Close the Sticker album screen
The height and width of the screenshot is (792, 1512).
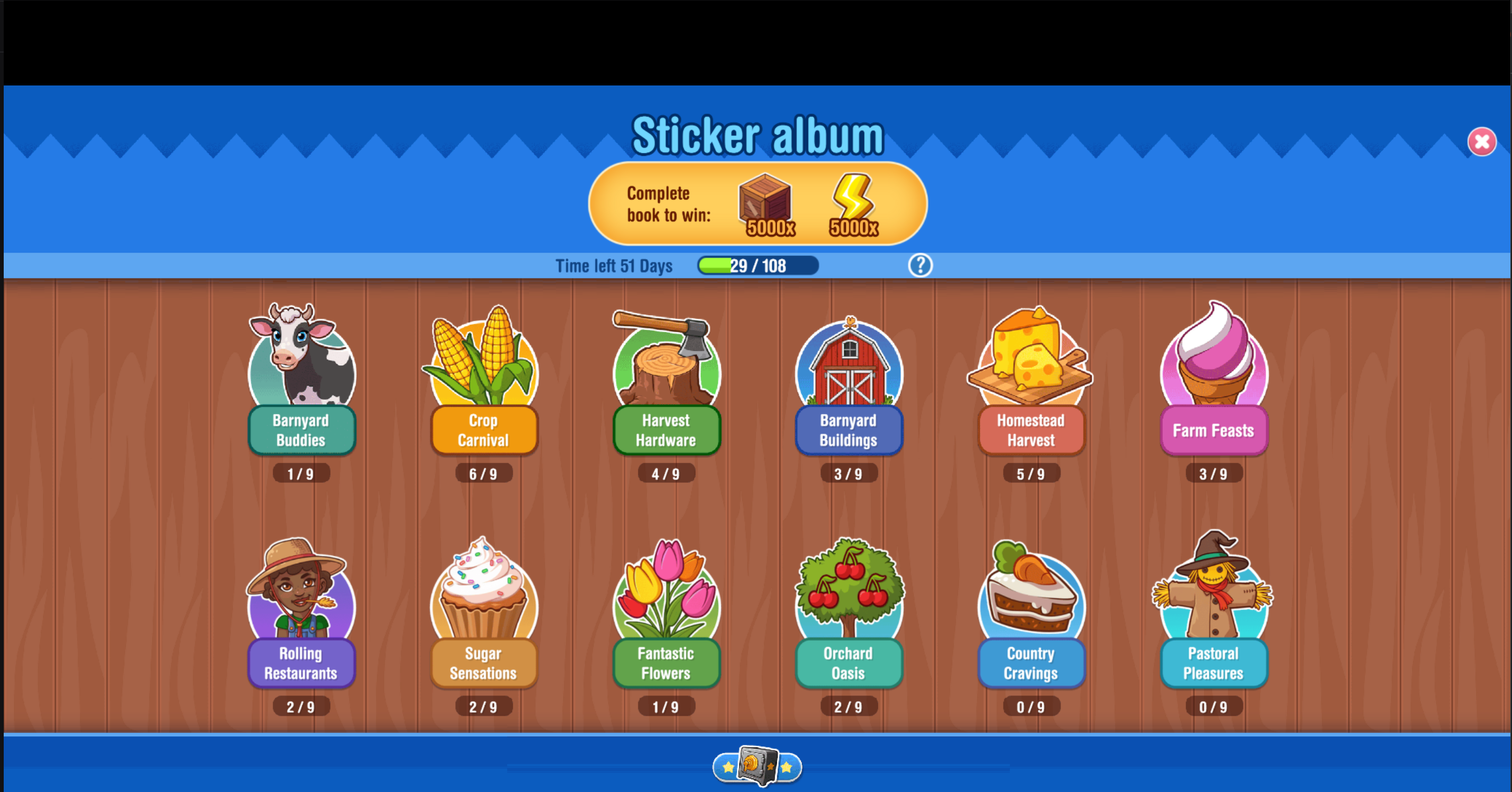[1481, 141]
